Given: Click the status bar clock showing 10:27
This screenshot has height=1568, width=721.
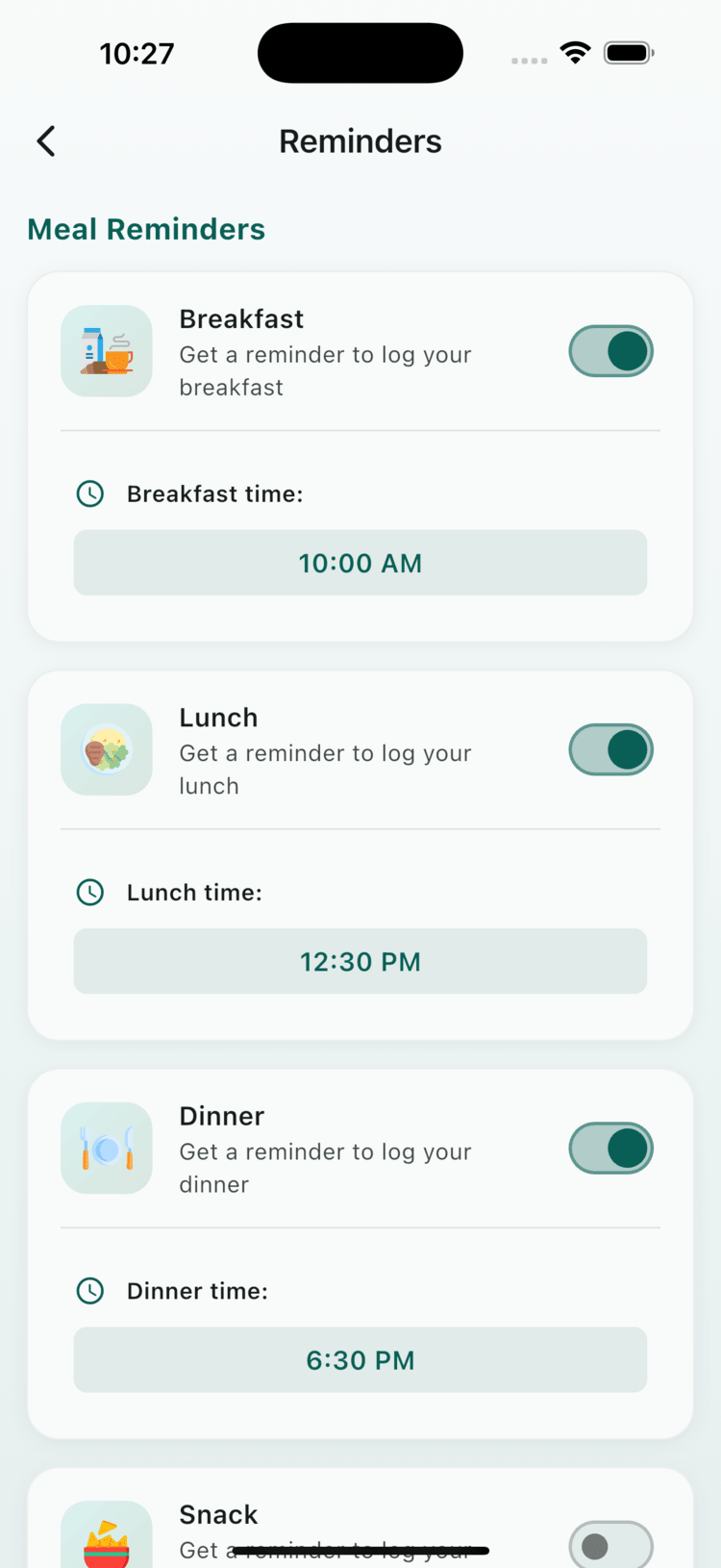Looking at the screenshot, I should (137, 53).
